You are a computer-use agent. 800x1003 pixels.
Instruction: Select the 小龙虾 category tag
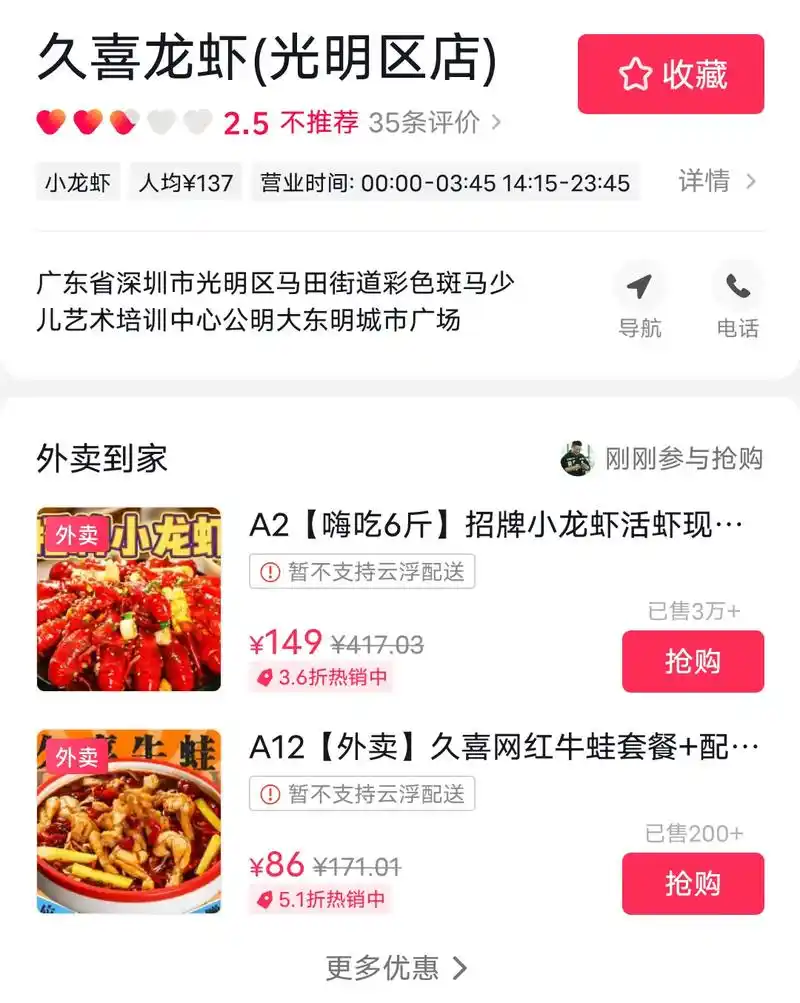pos(78,182)
